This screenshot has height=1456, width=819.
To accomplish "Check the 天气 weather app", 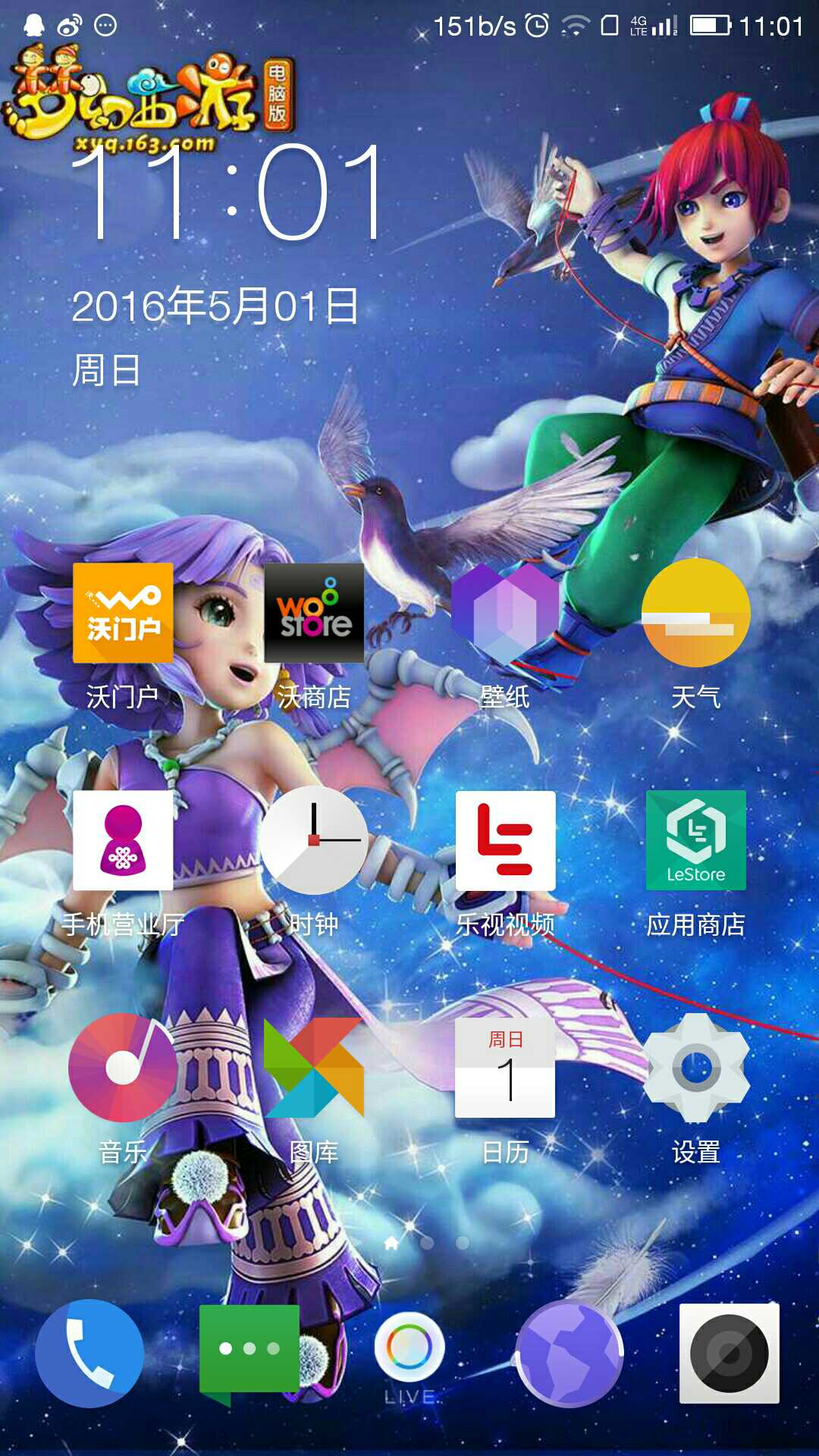I will pyautogui.click(x=696, y=613).
